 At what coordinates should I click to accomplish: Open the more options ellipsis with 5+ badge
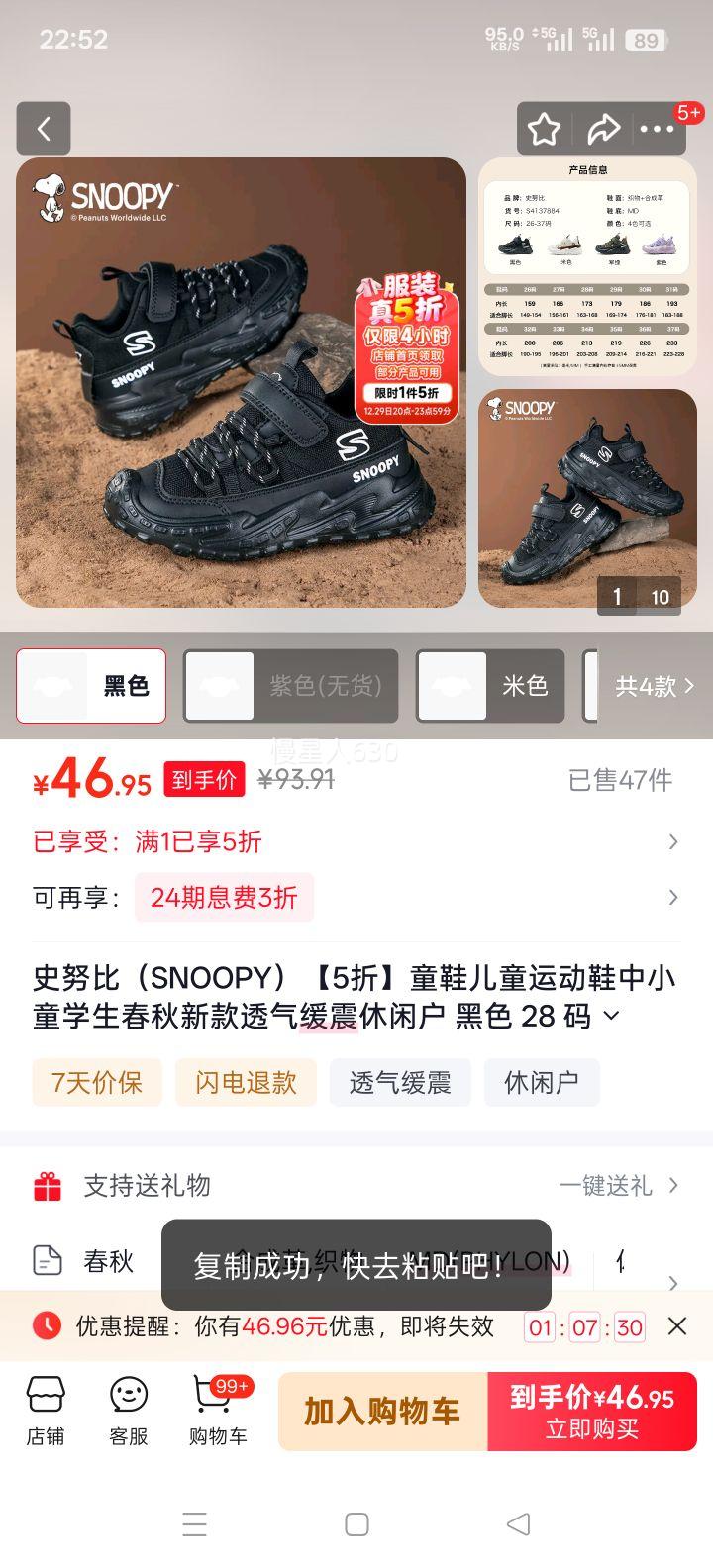click(659, 129)
